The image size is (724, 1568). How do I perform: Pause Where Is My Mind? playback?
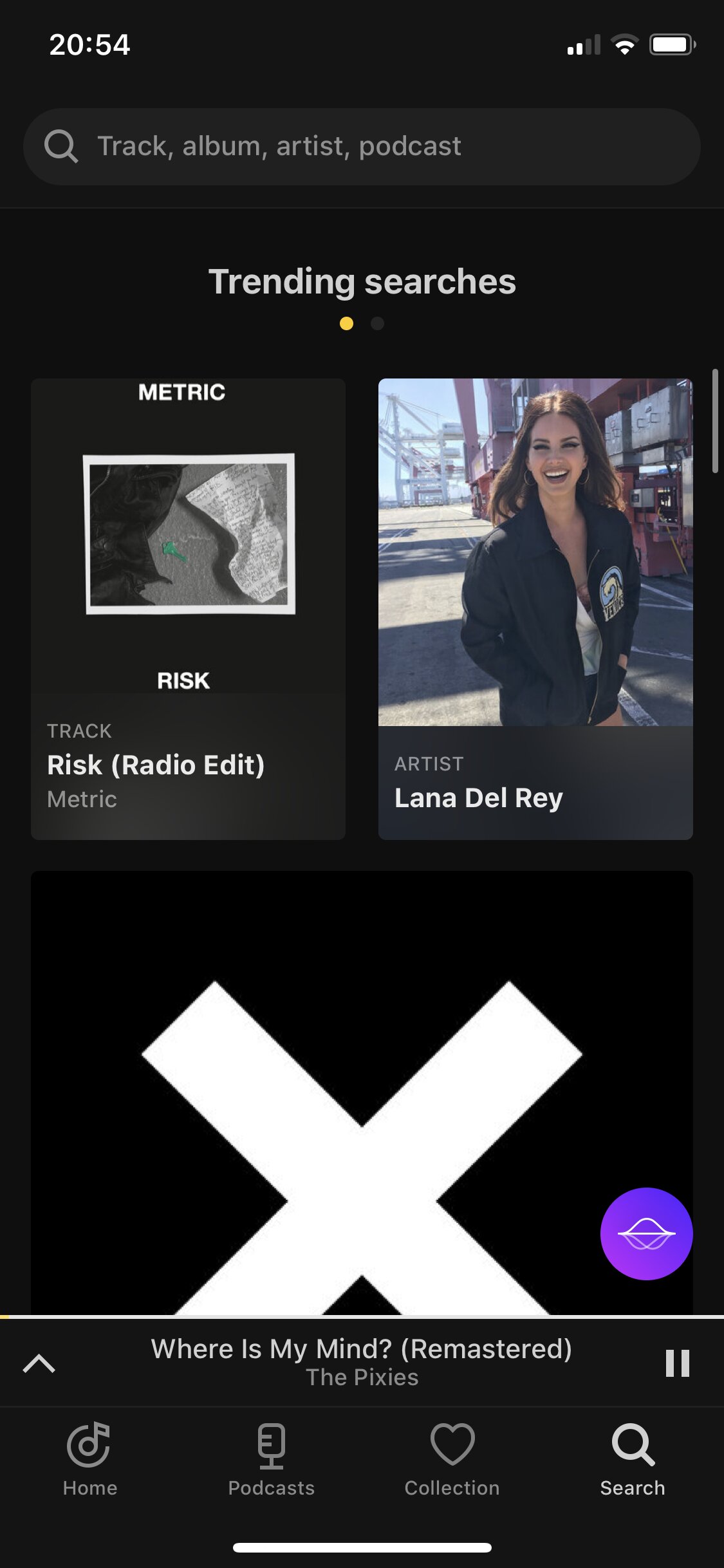[x=678, y=1363]
